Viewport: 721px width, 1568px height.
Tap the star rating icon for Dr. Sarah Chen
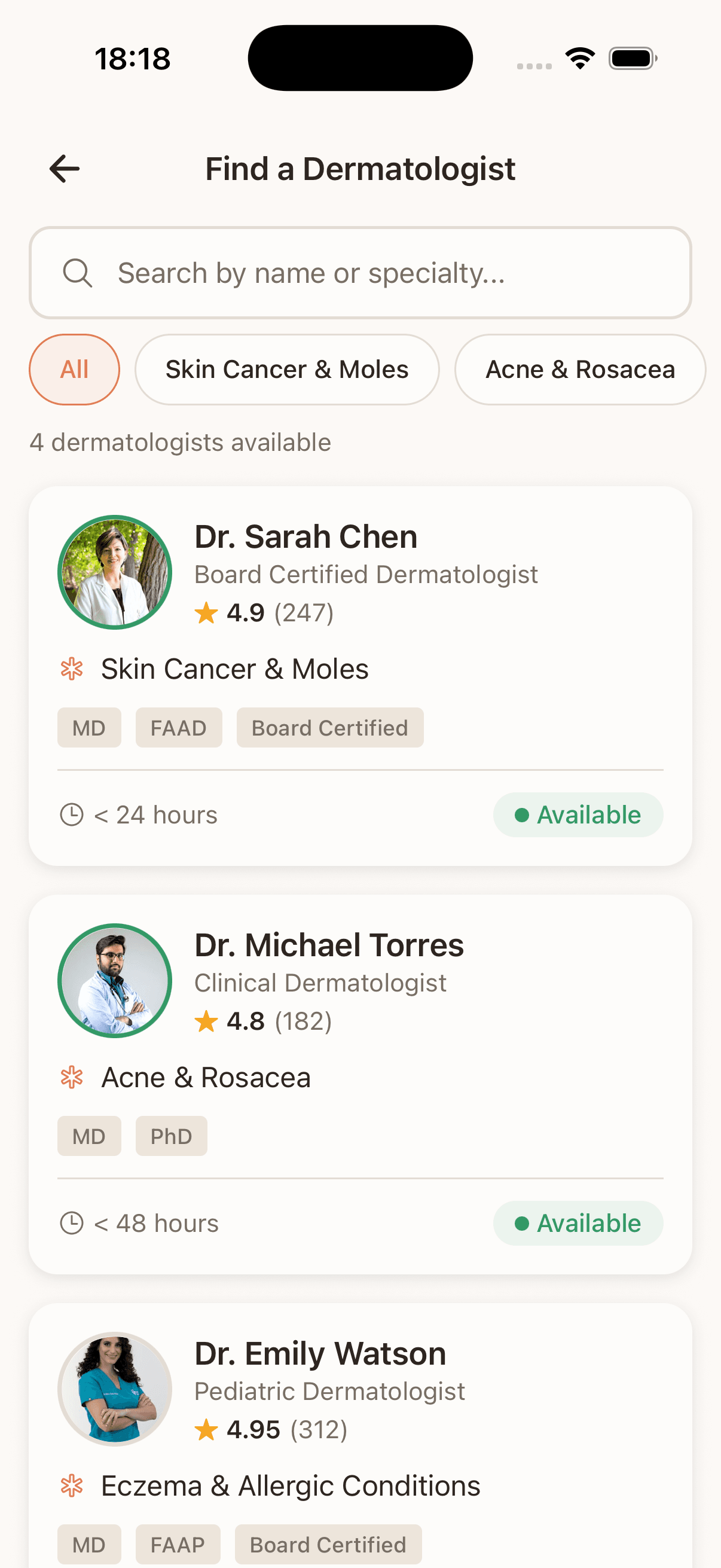click(x=207, y=613)
